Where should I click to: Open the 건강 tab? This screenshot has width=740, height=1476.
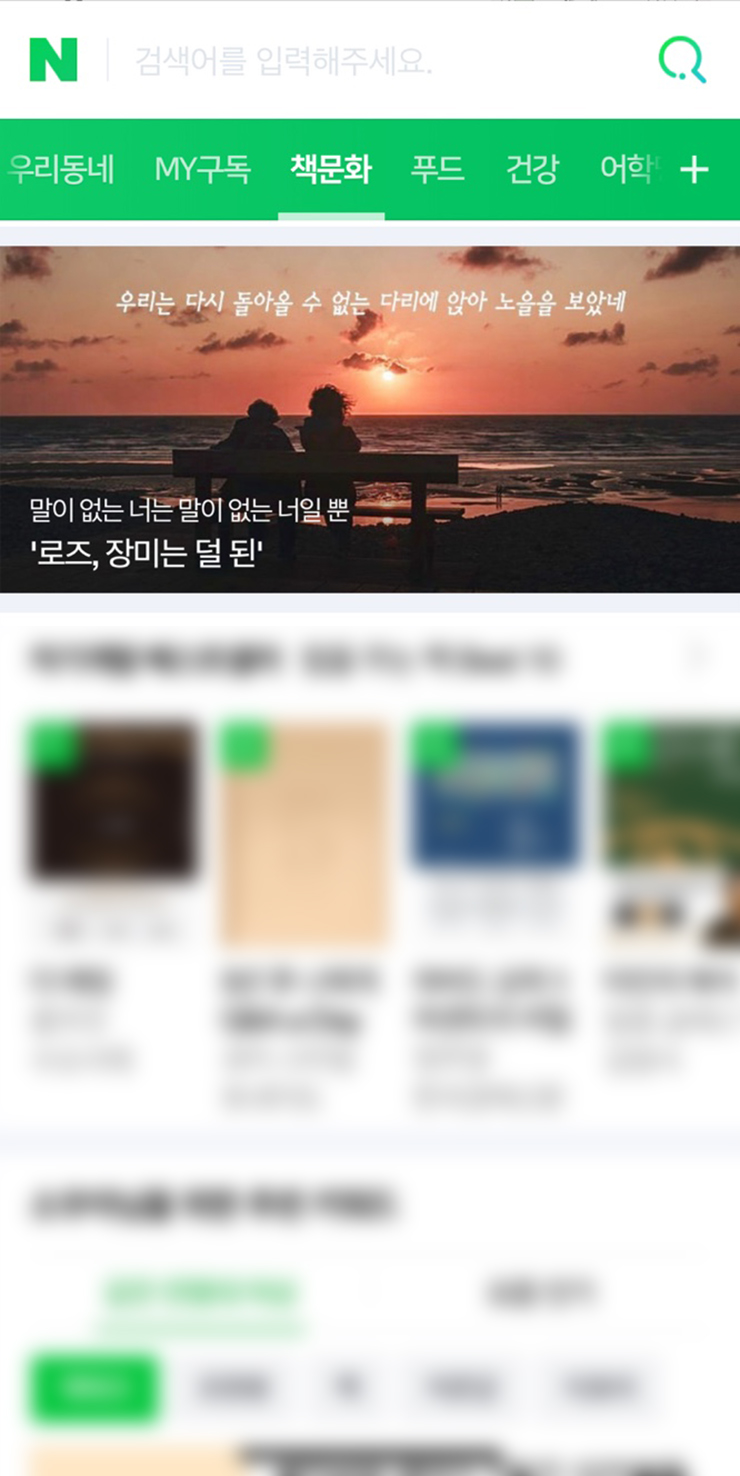pos(532,170)
